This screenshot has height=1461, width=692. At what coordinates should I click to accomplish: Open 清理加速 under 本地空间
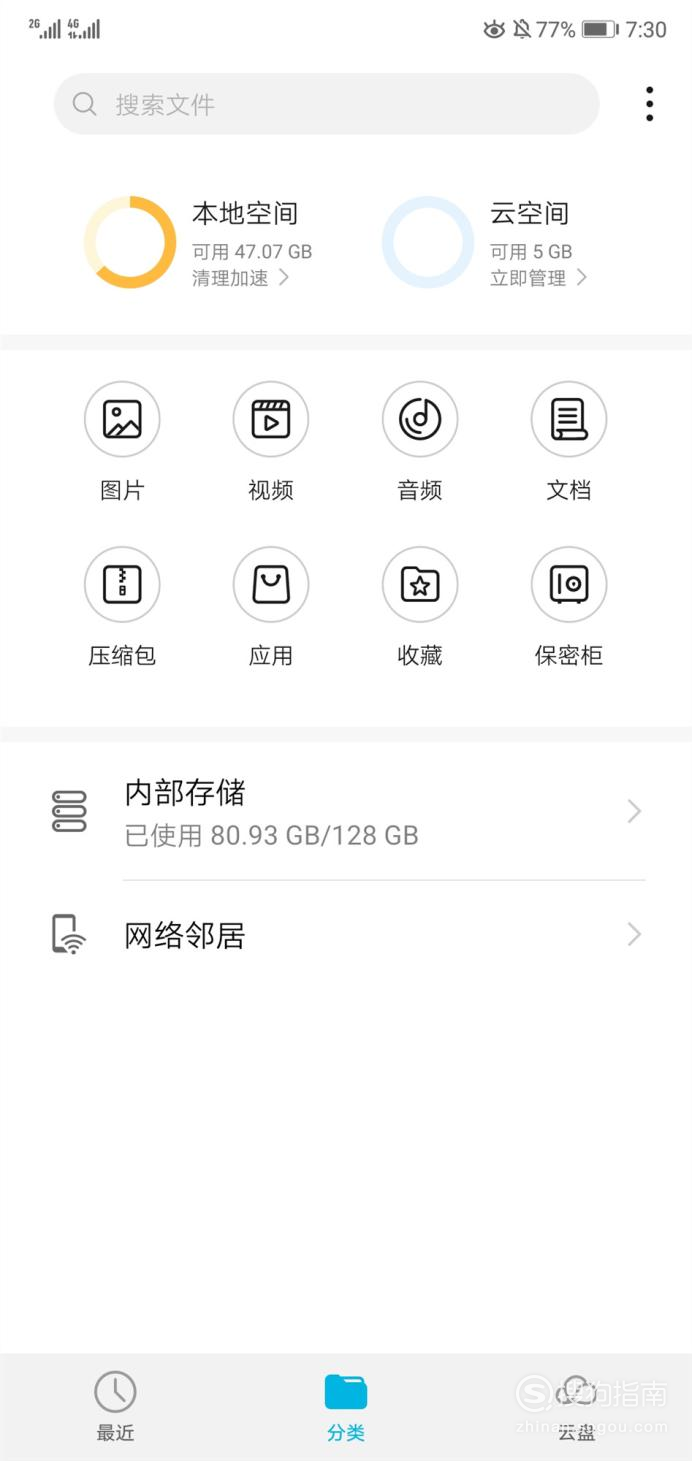(x=240, y=278)
